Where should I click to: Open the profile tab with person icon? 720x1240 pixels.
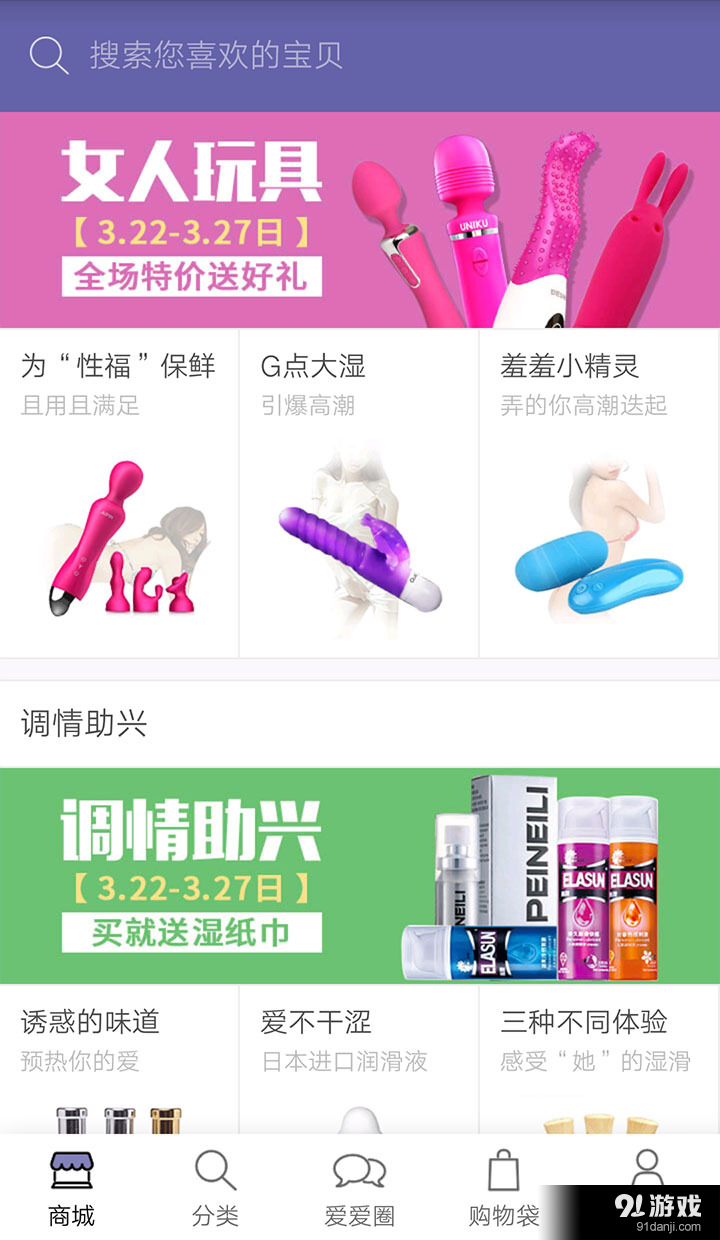648,1170
